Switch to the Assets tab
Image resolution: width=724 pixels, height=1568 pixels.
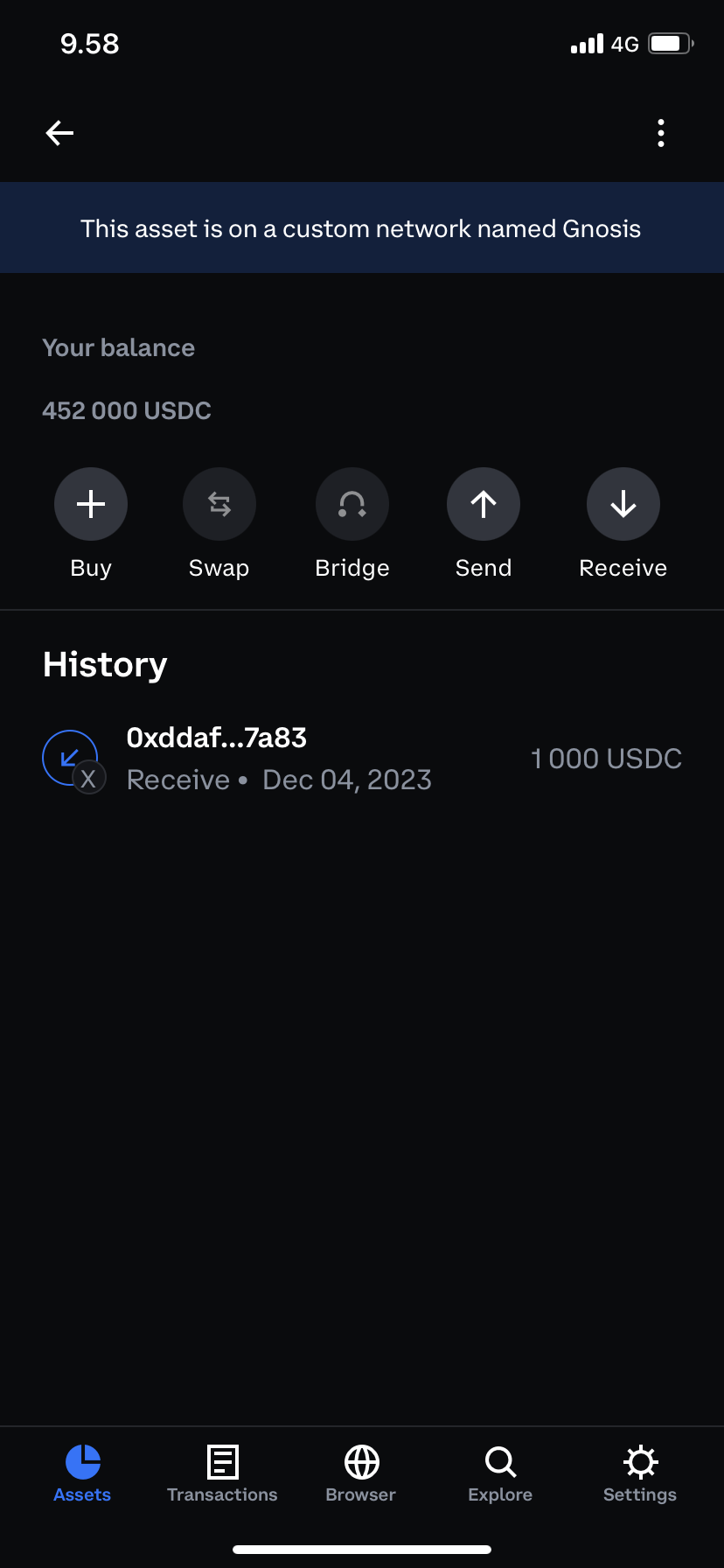tap(82, 1473)
